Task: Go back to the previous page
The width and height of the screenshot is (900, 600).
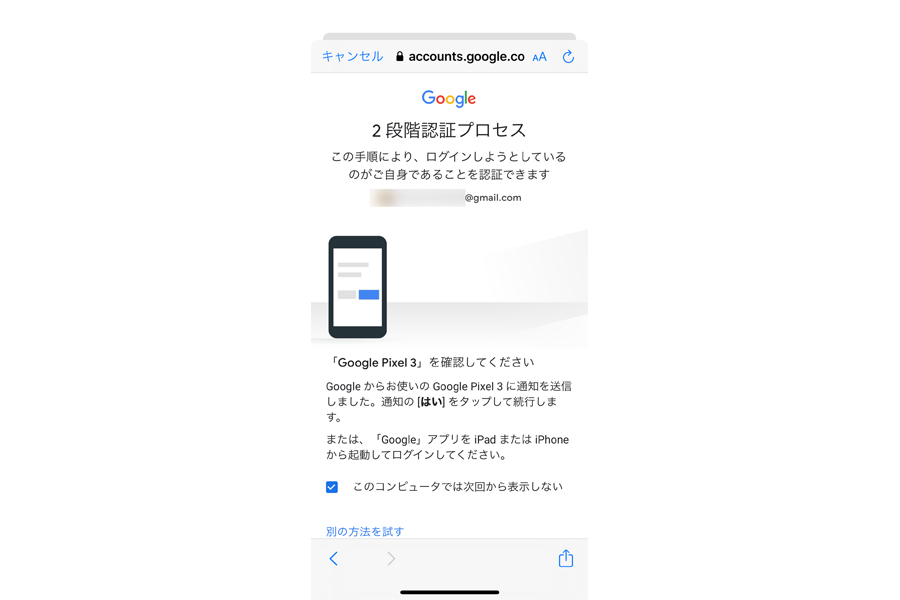Action: [x=334, y=559]
